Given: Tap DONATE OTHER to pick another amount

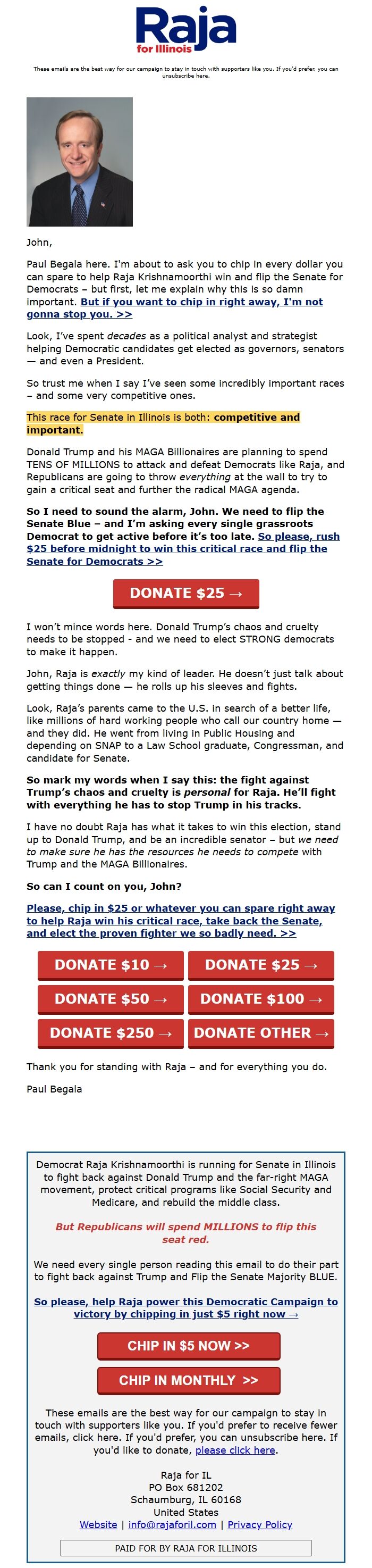Looking at the screenshot, I should pyautogui.click(x=261, y=1033).
